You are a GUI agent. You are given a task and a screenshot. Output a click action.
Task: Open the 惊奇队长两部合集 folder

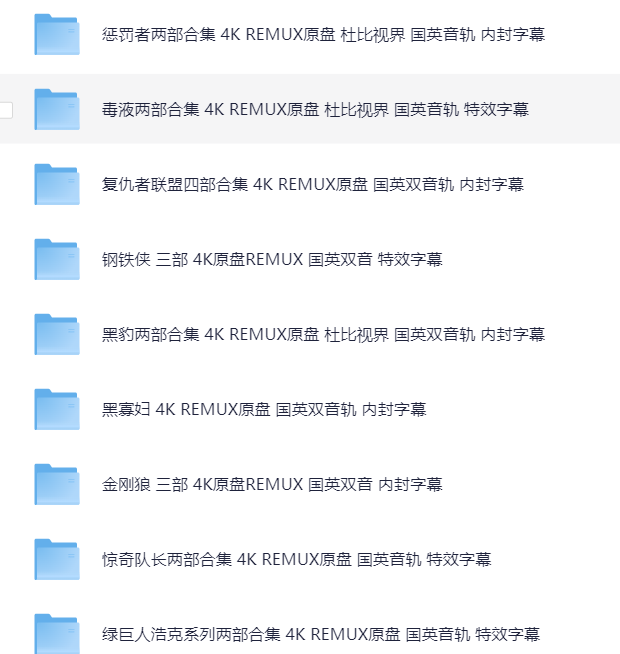point(296,560)
